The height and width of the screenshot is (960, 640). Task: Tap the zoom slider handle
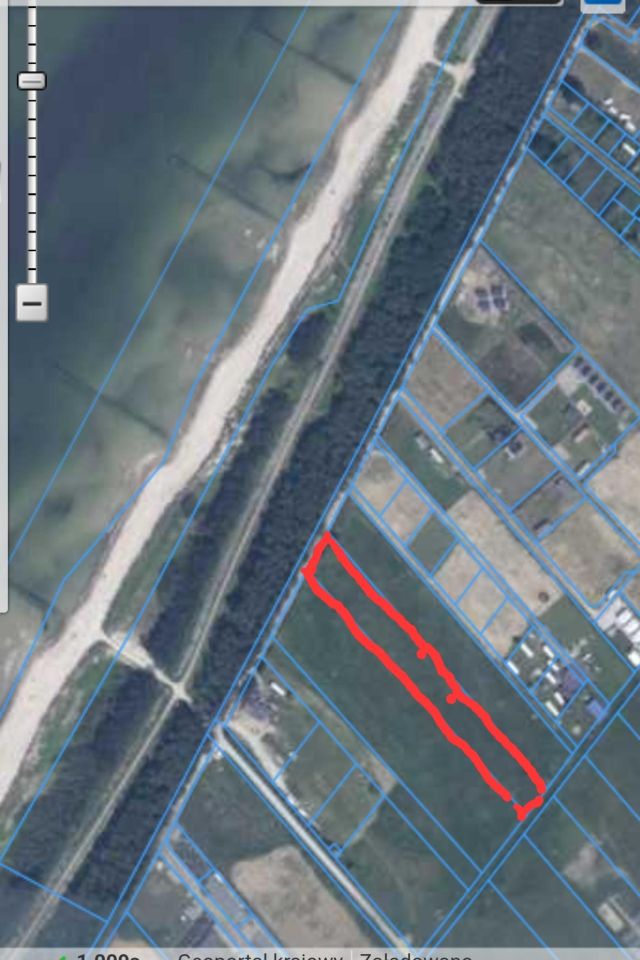click(32, 80)
